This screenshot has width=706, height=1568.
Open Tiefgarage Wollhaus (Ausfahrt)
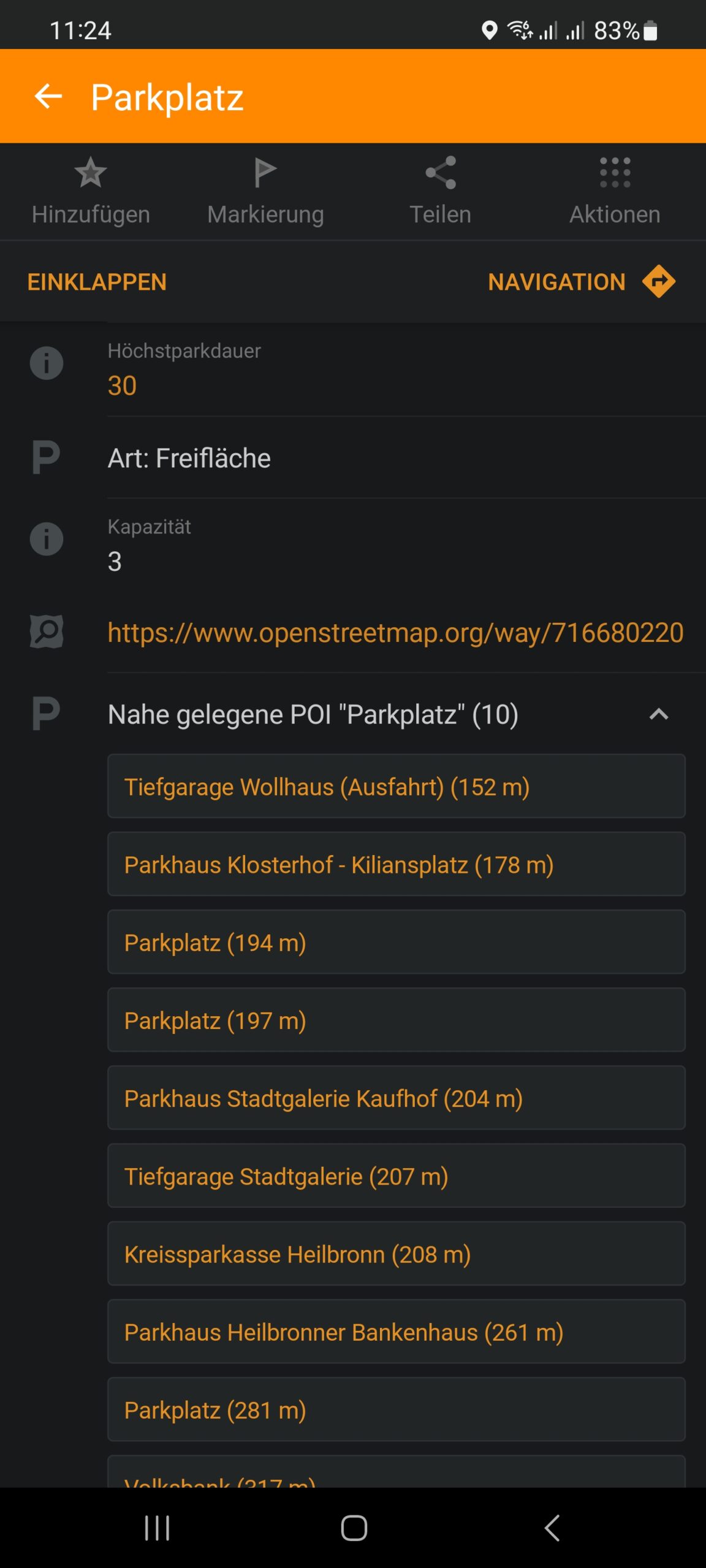(x=397, y=786)
